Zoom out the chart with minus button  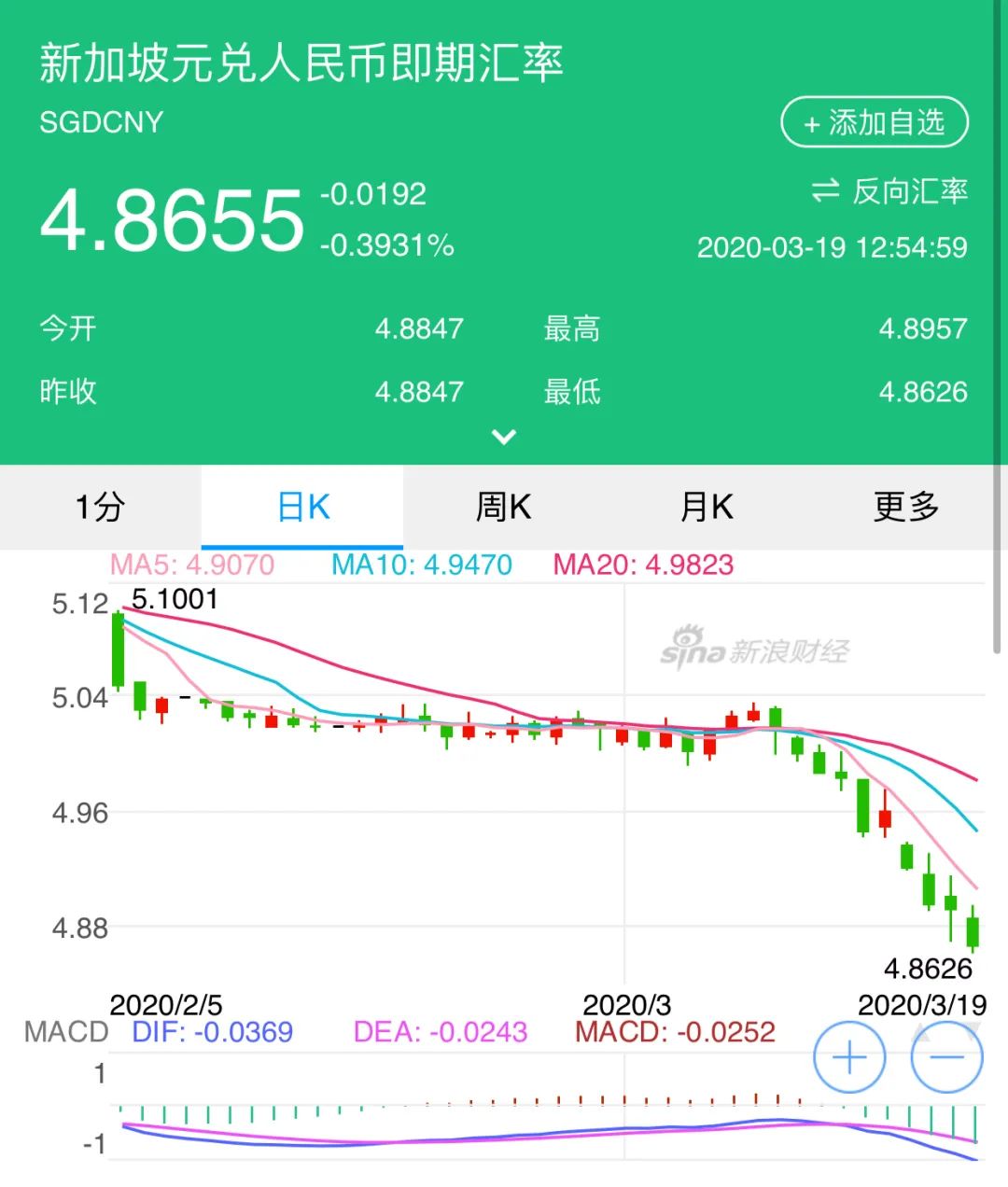tap(946, 1057)
